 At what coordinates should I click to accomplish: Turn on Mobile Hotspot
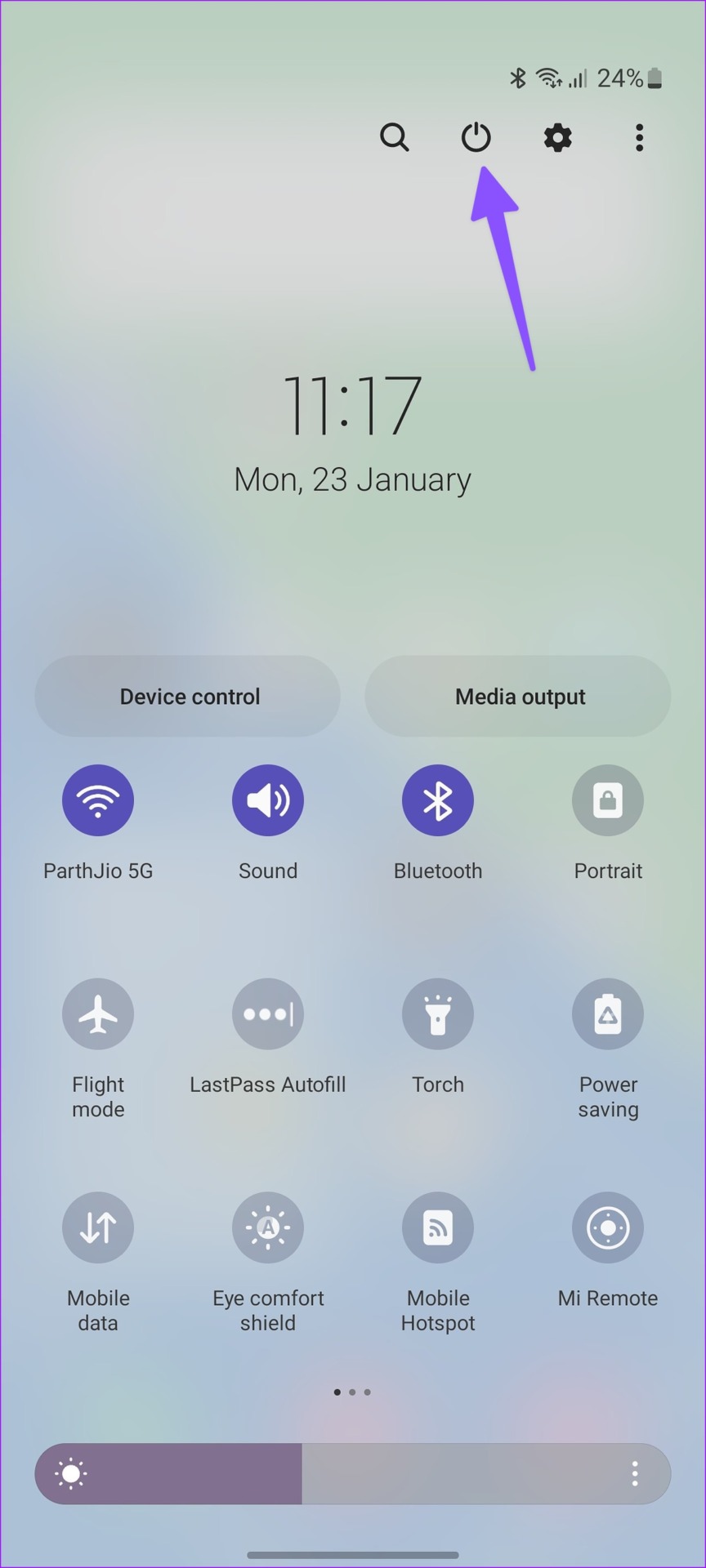click(x=438, y=1227)
